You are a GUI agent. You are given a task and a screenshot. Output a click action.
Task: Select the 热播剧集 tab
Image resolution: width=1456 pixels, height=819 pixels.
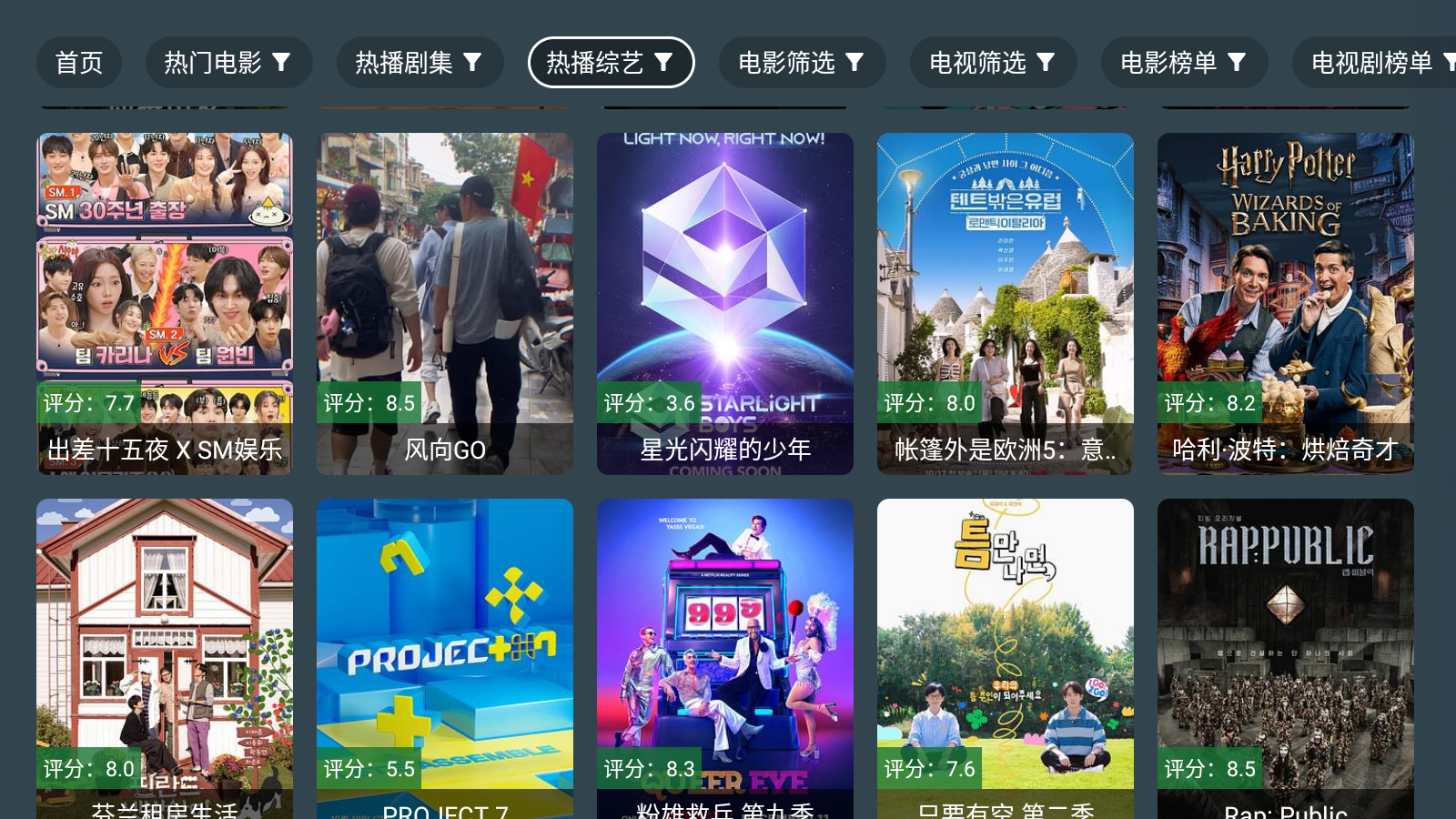point(420,63)
